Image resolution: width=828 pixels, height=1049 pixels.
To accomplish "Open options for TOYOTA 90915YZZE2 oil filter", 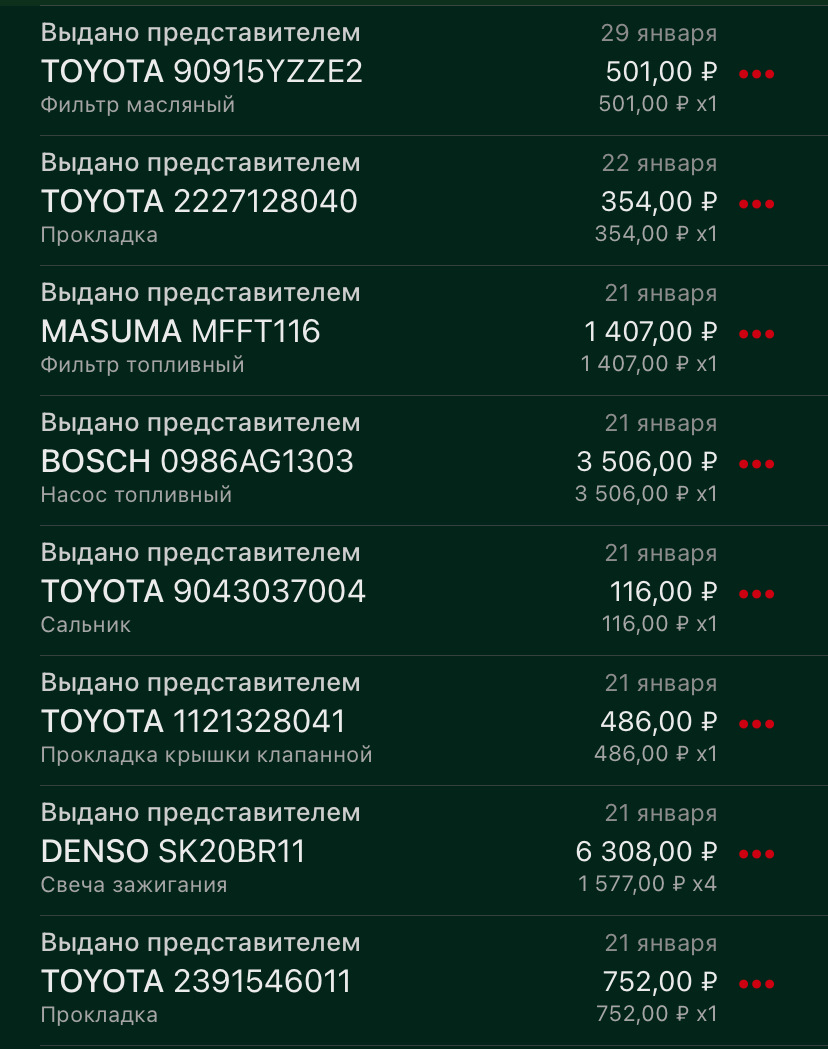I will pyautogui.click(x=756, y=74).
